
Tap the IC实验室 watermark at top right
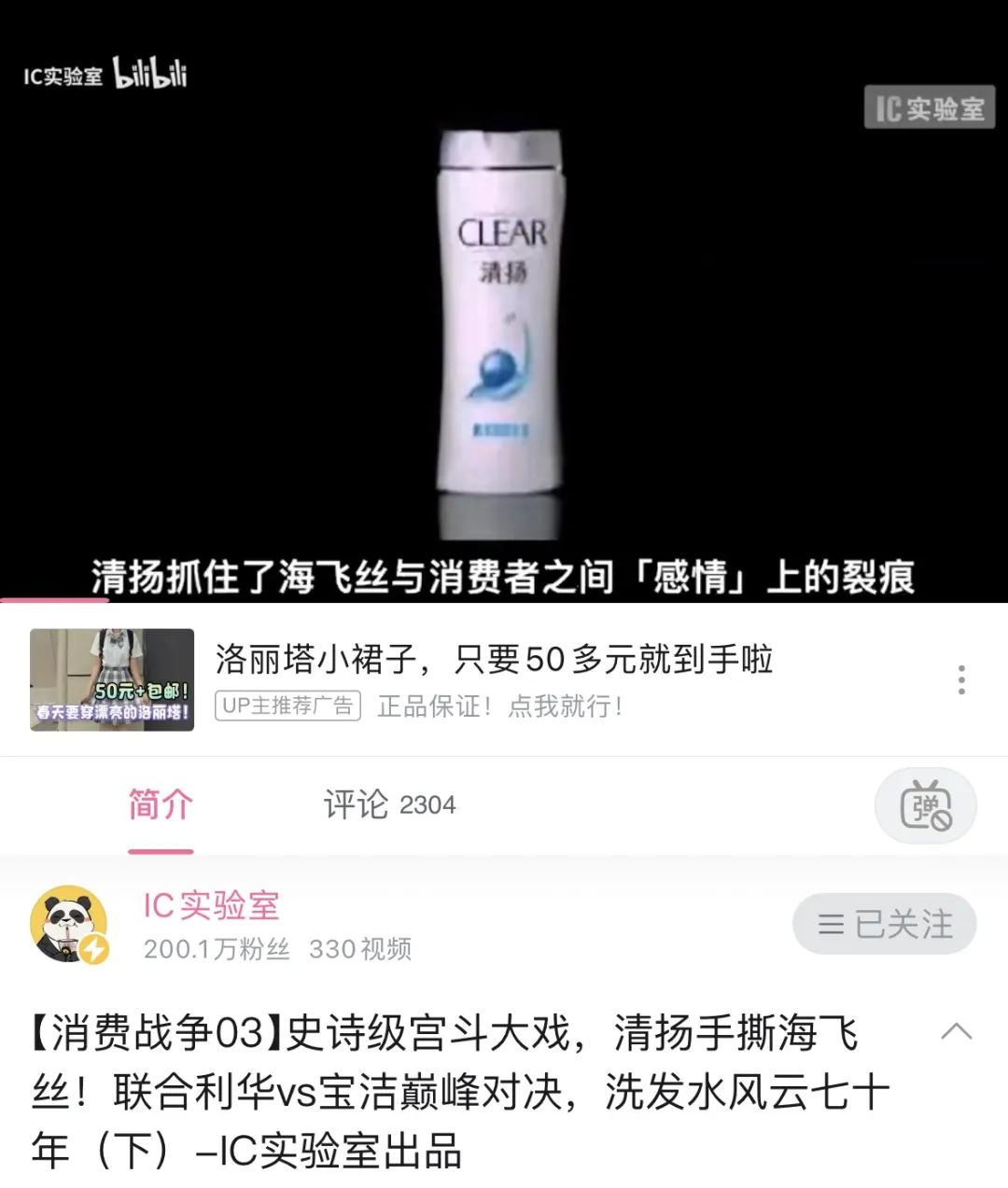click(x=930, y=109)
